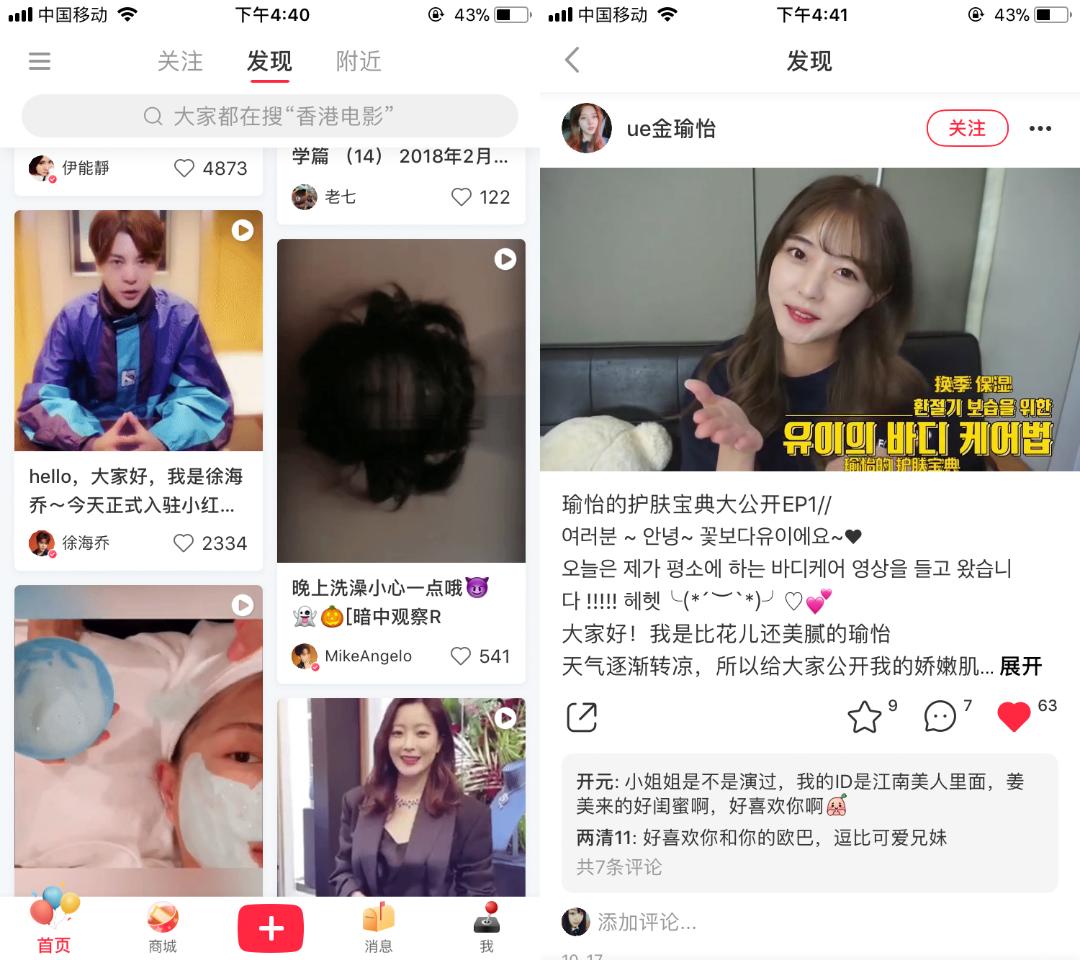Expand the post text with 展开
Screen dimensions: 1080x960
click(x=1020, y=666)
